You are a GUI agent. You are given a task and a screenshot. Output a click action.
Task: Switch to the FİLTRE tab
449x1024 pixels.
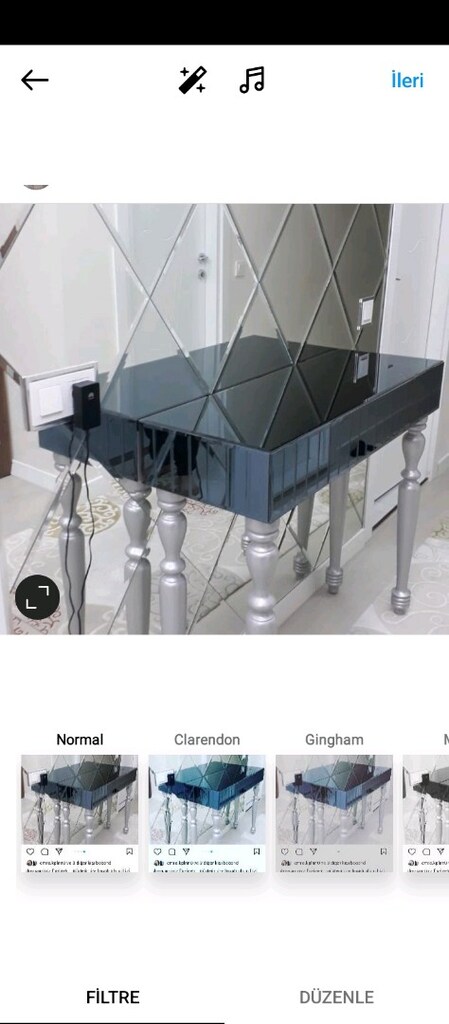pos(113,997)
